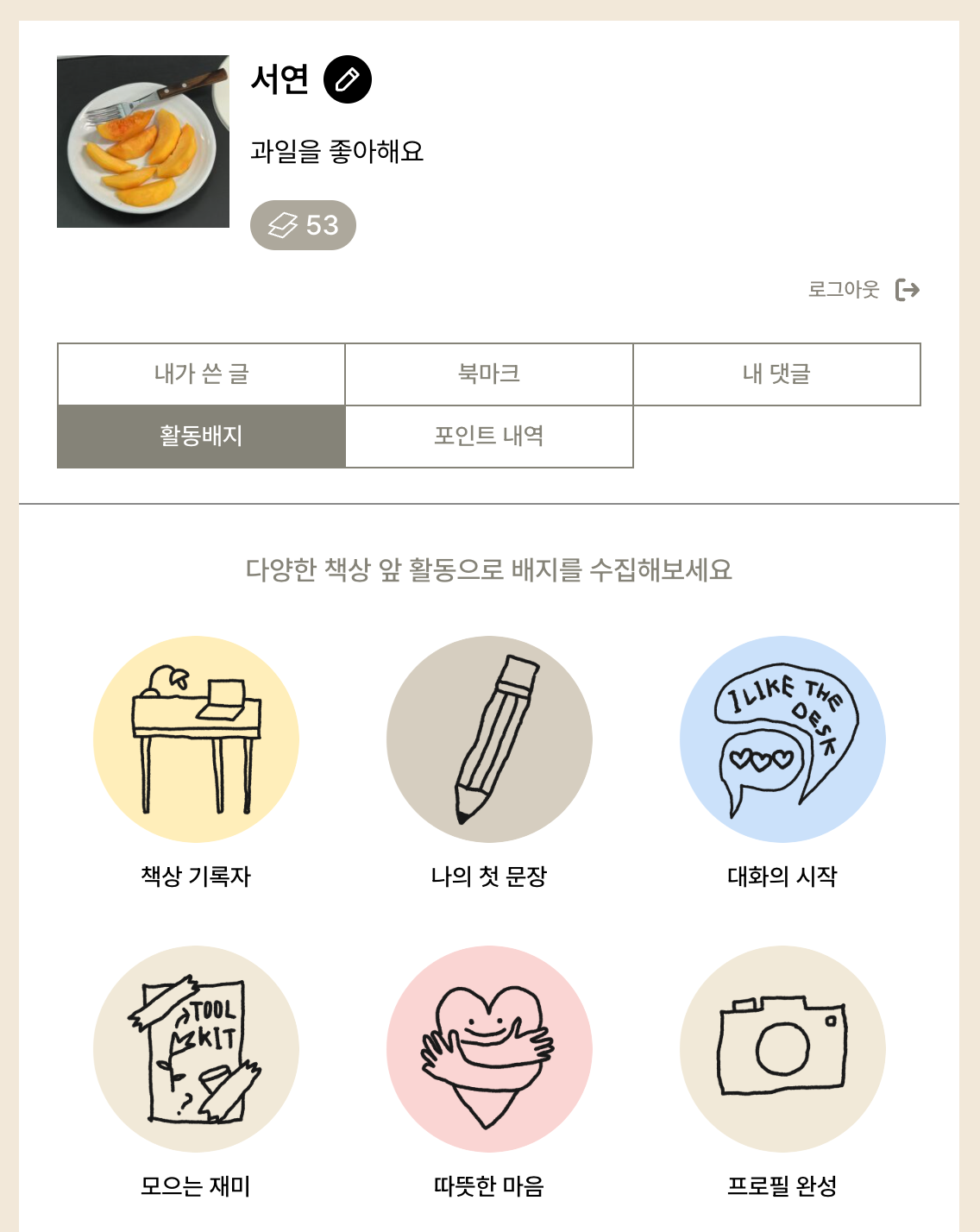Switch to the 내가 쓴 글 tab
This screenshot has width=980, height=1232.
tap(201, 374)
